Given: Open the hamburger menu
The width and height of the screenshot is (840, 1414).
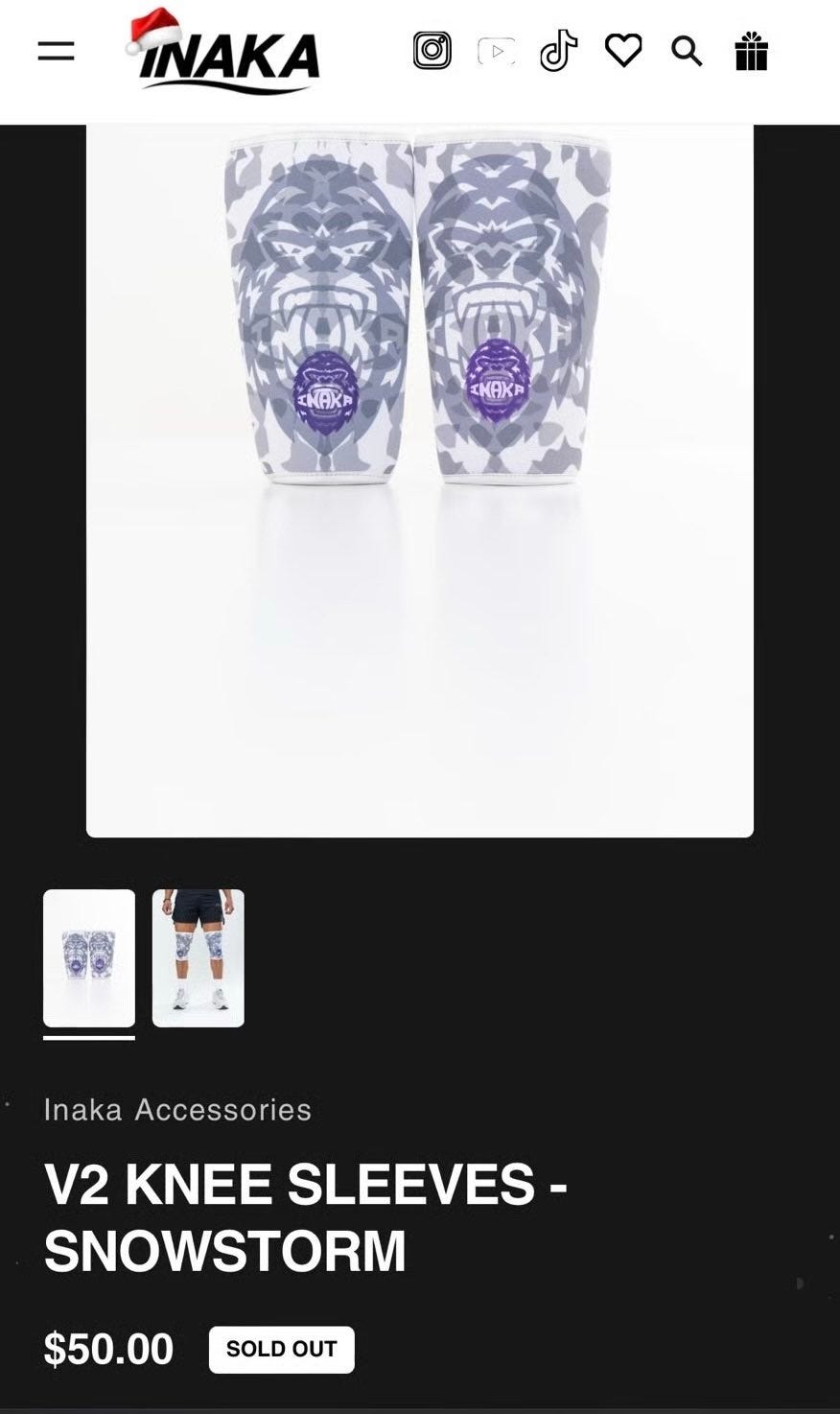Looking at the screenshot, I should (x=57, y=51).
